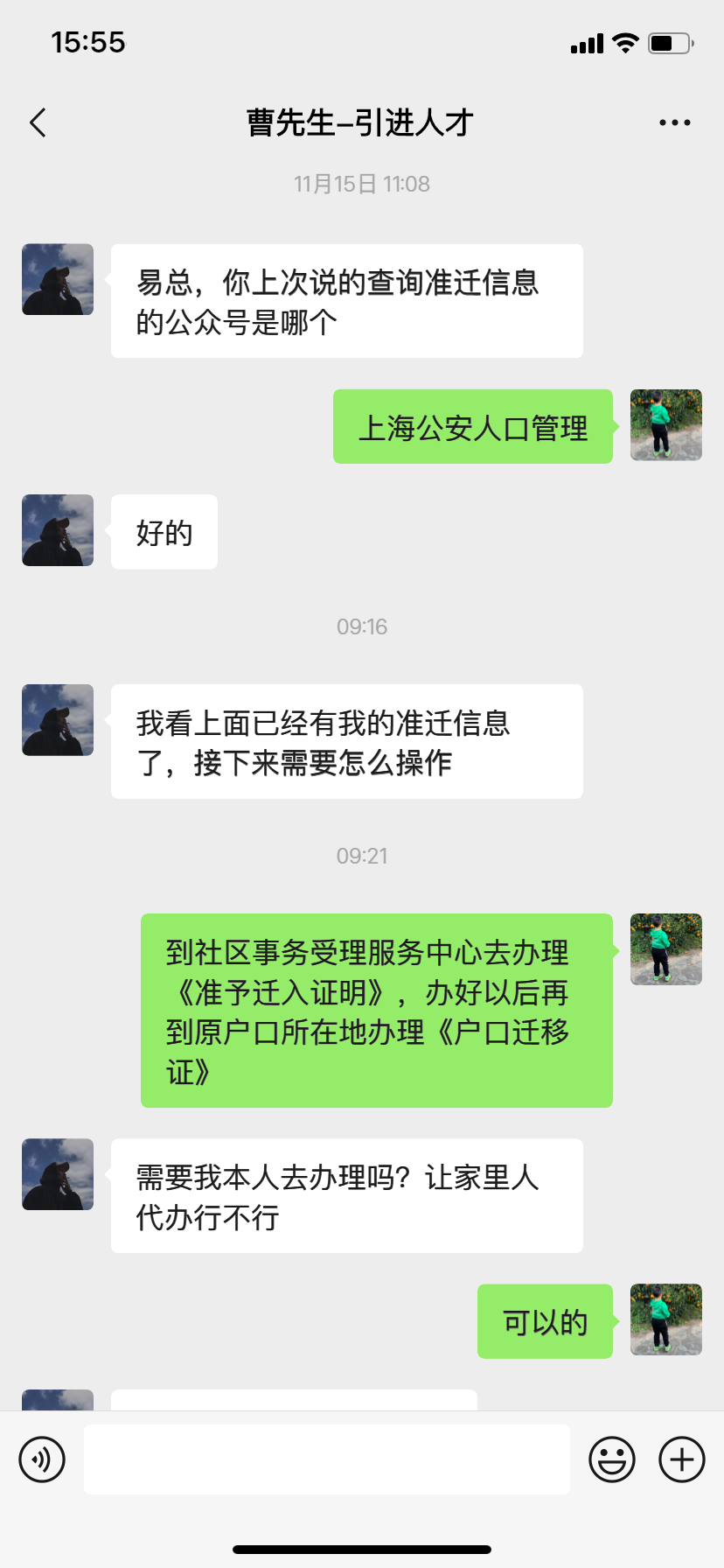Switch to voice message input
724x1568 pixels.
[x=42, y=1459]
